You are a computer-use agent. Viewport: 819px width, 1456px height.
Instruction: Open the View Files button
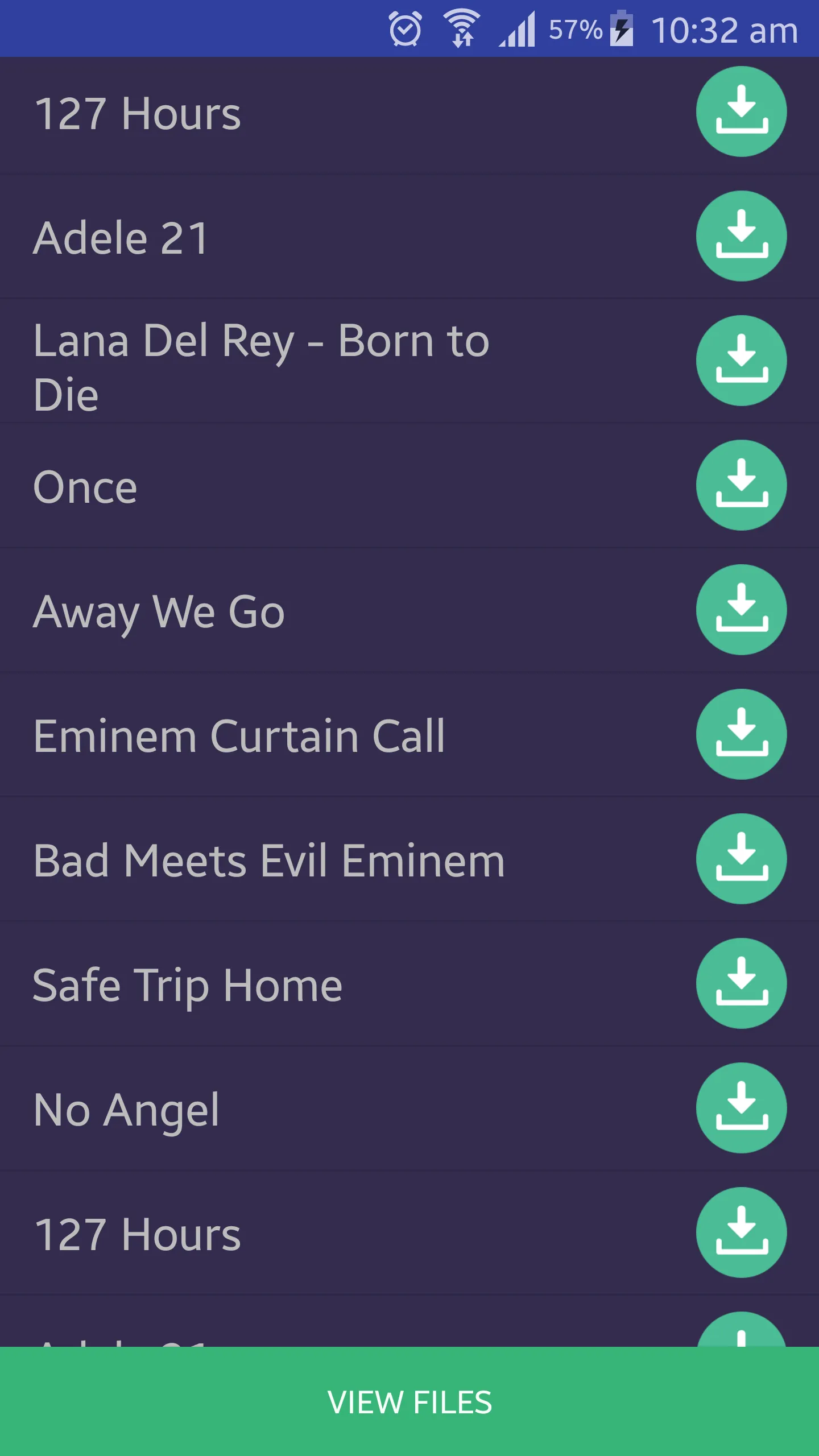[409, 1401]
